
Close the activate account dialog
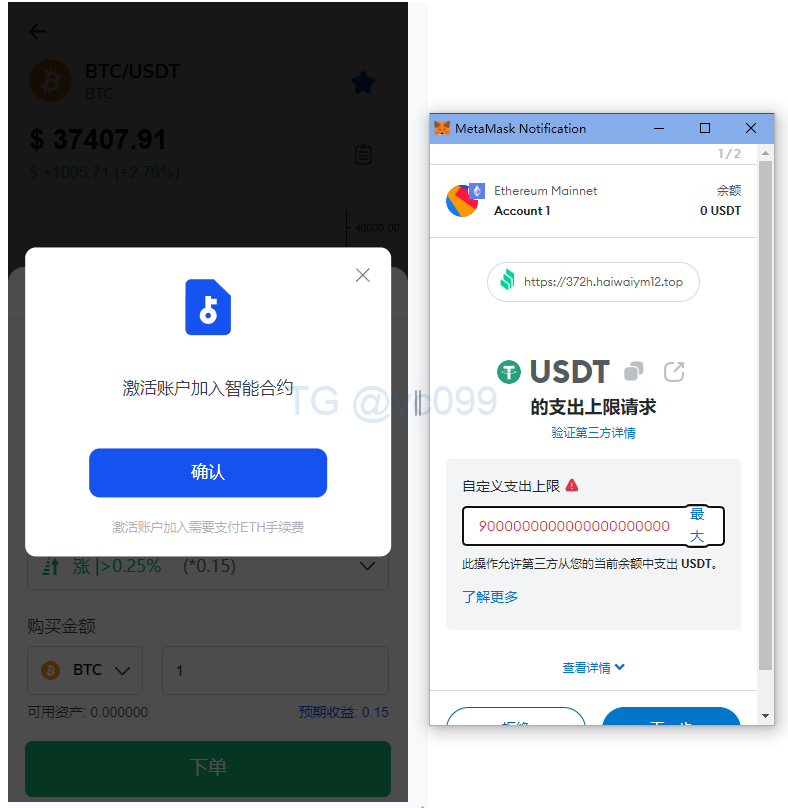click(x=363, y=275)
